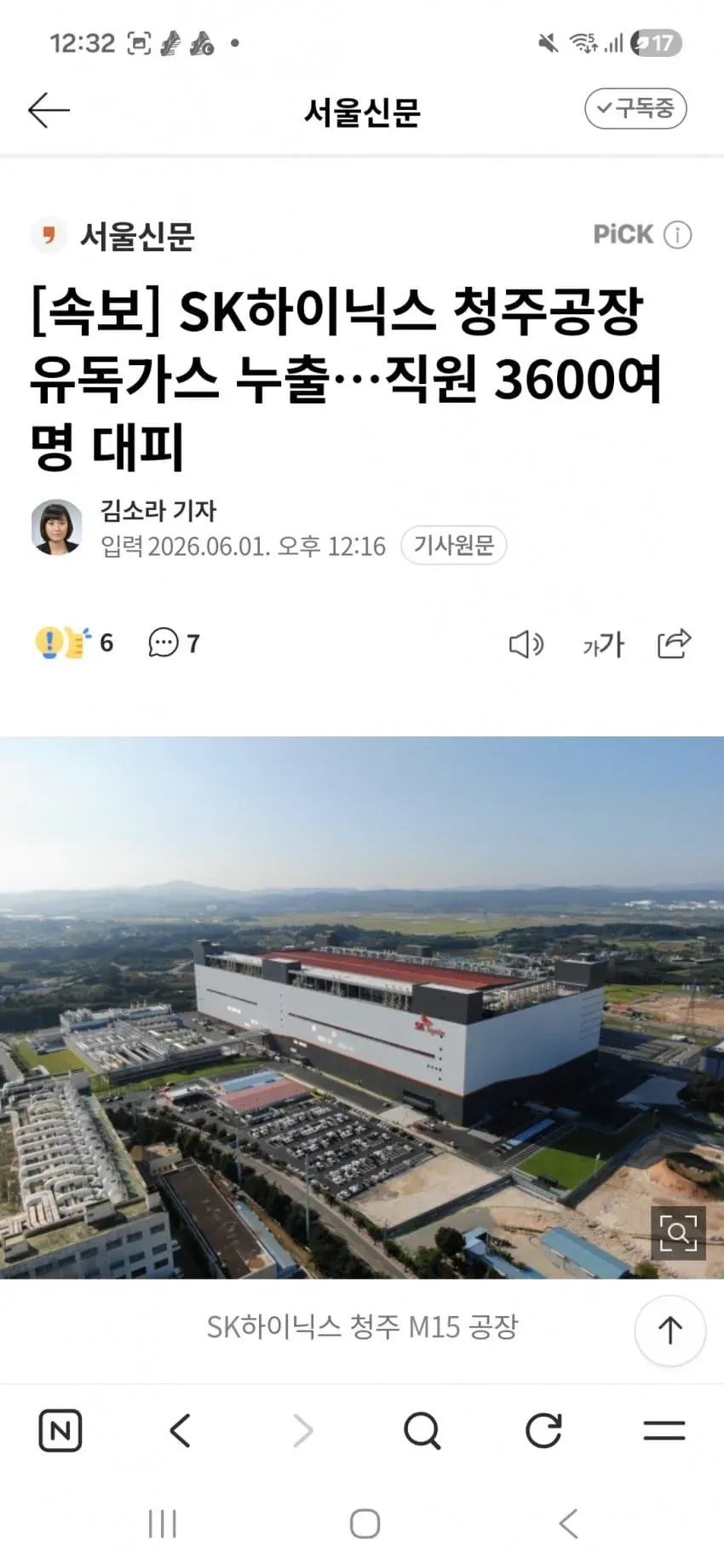Open the bottom toolbar menu

pos(664,1430)
